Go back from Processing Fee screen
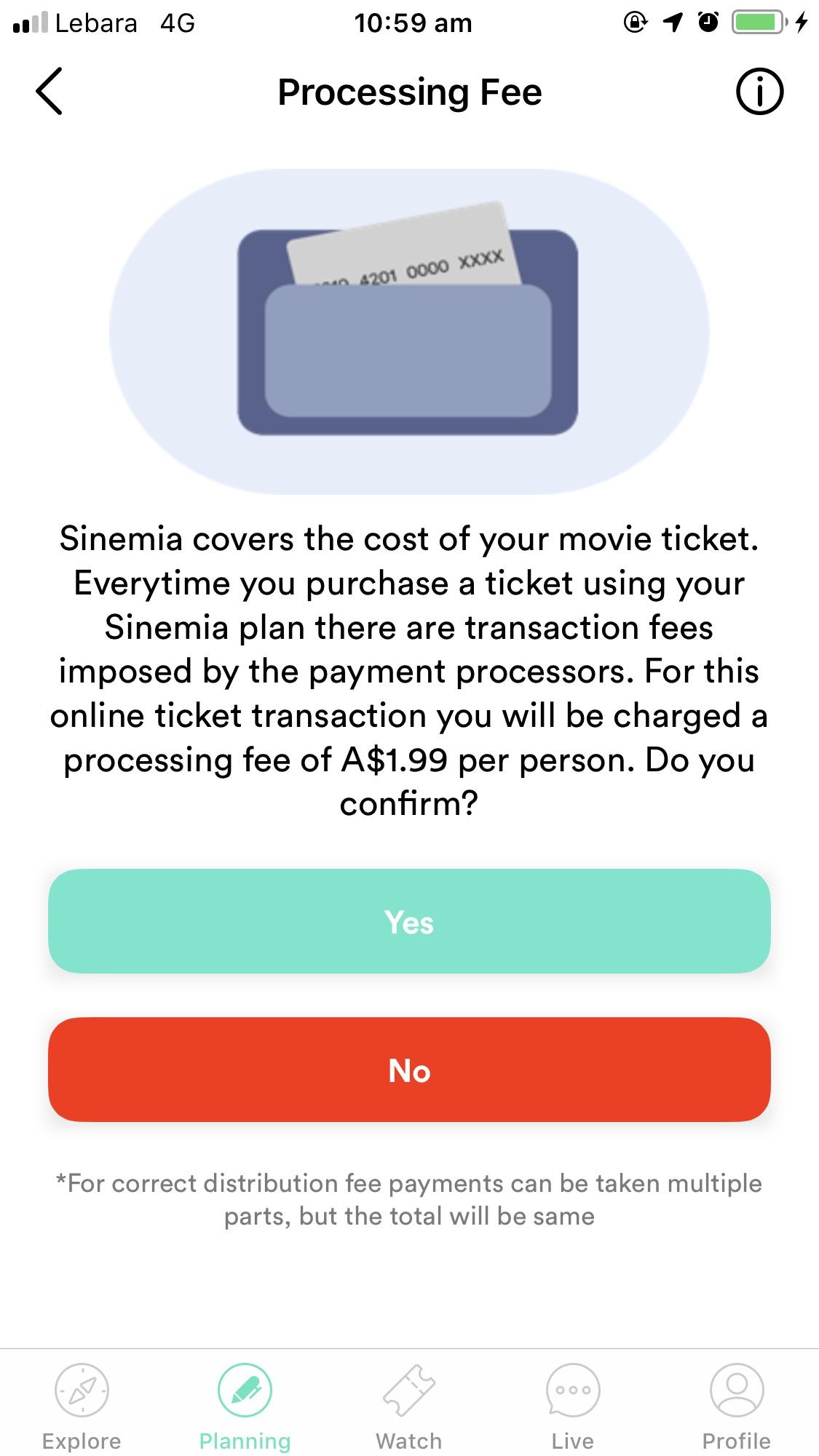Viewport: 819px width, 1456px height. (49, 92)
